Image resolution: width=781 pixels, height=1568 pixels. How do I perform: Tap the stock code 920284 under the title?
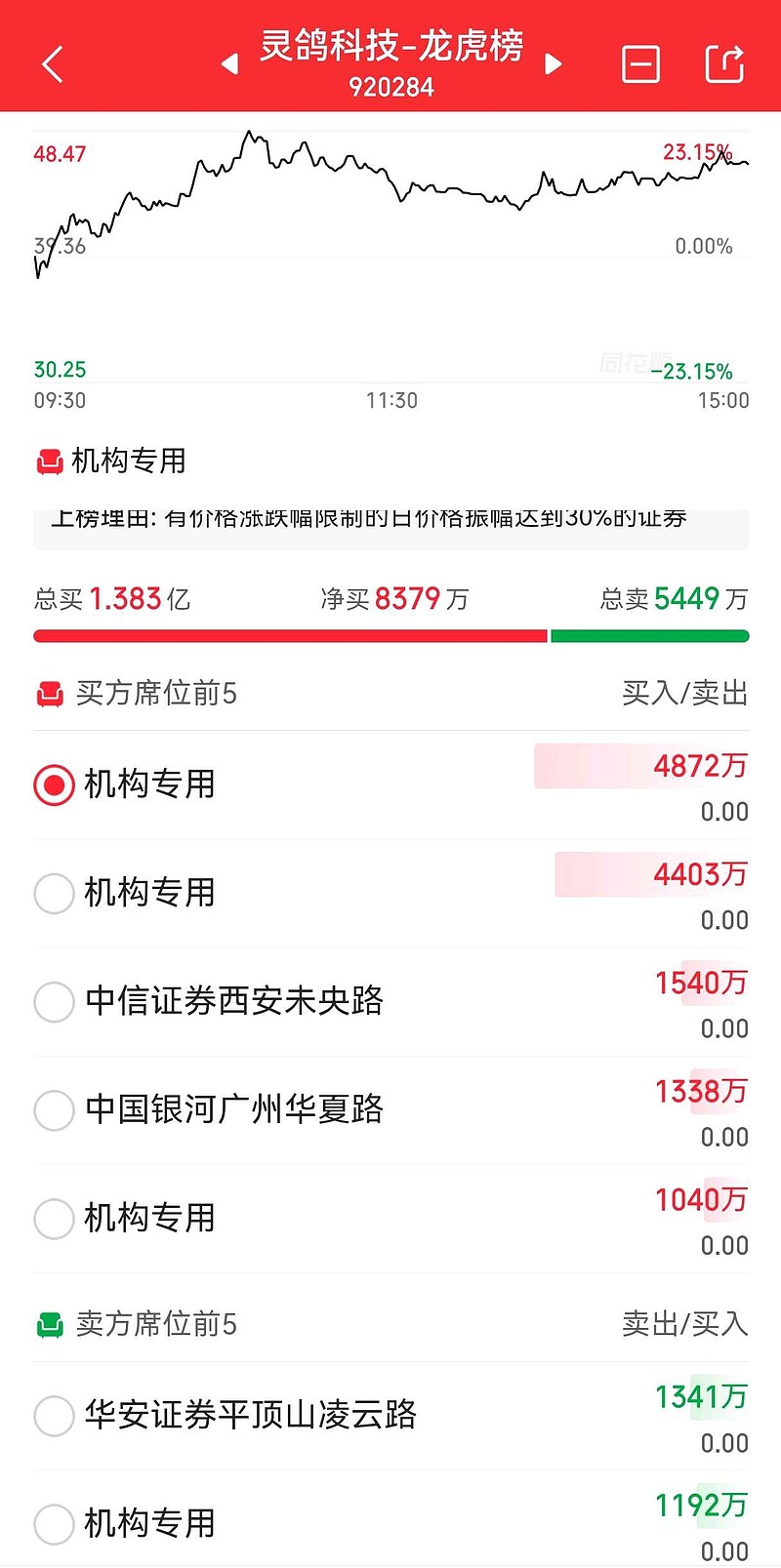click(x=392, y=87)
